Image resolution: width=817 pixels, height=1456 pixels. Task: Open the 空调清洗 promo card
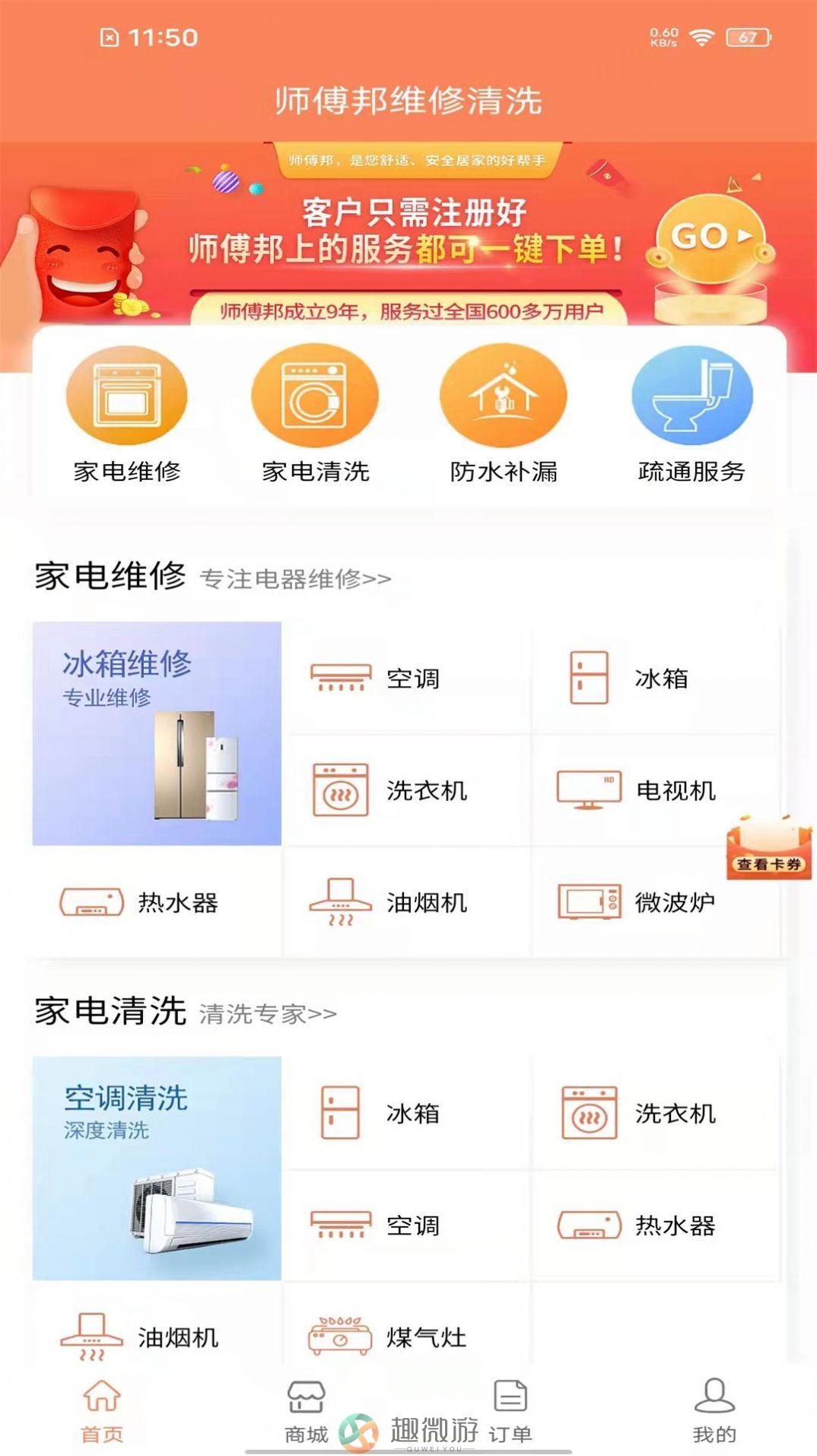(x=157, y=1168)
